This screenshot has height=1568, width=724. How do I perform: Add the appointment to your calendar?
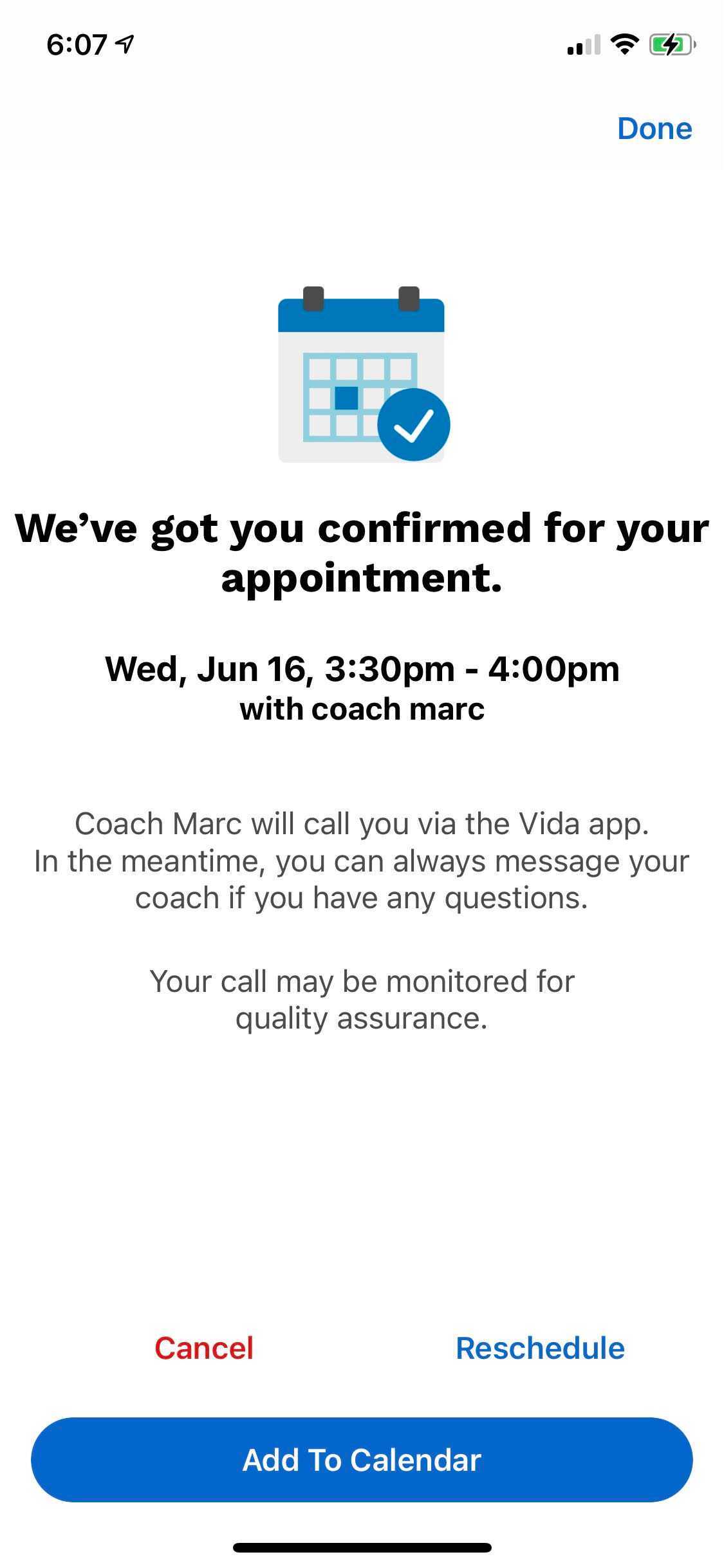362,1460
